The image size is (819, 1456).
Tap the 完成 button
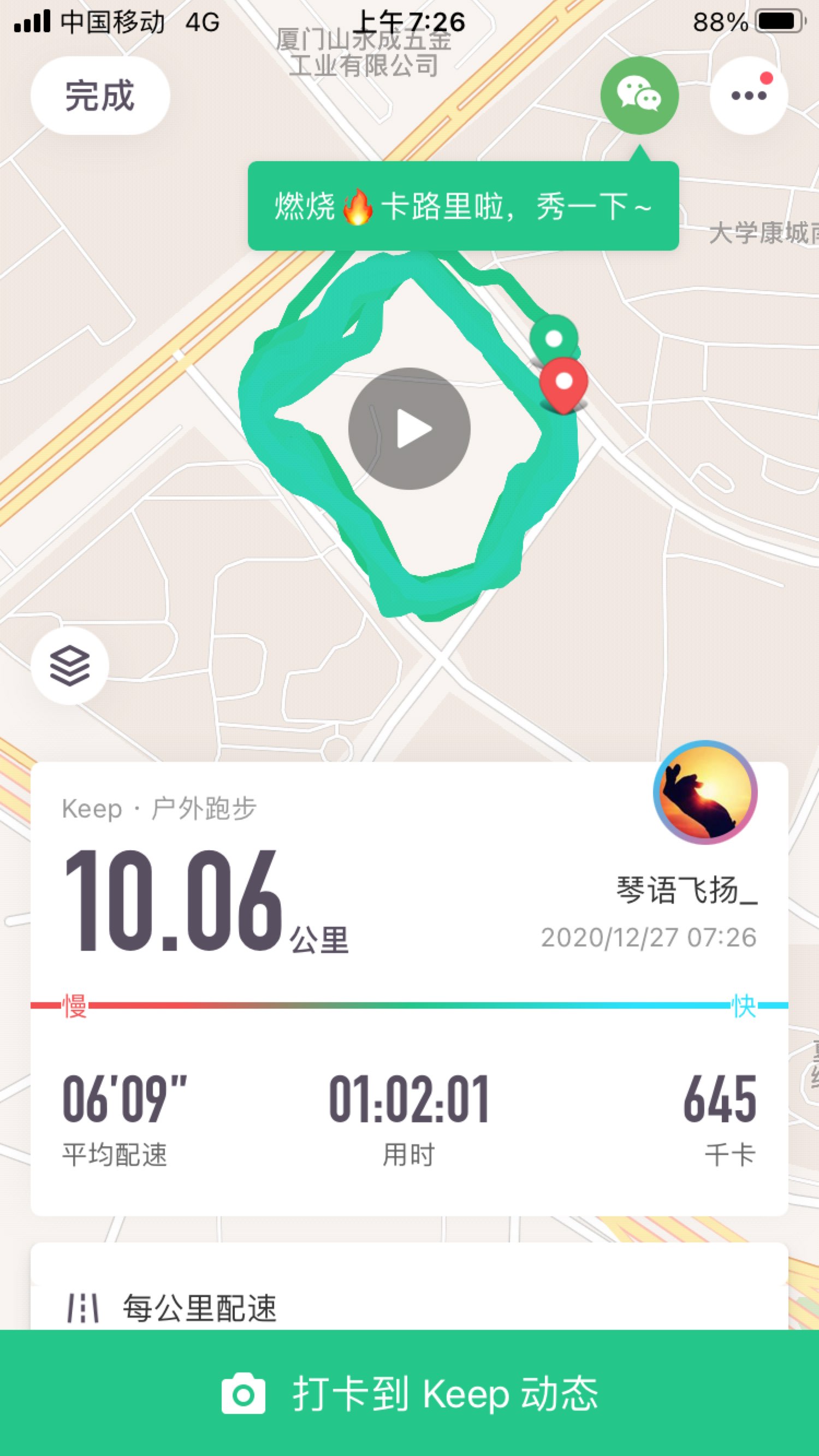(x=100, y=96)
